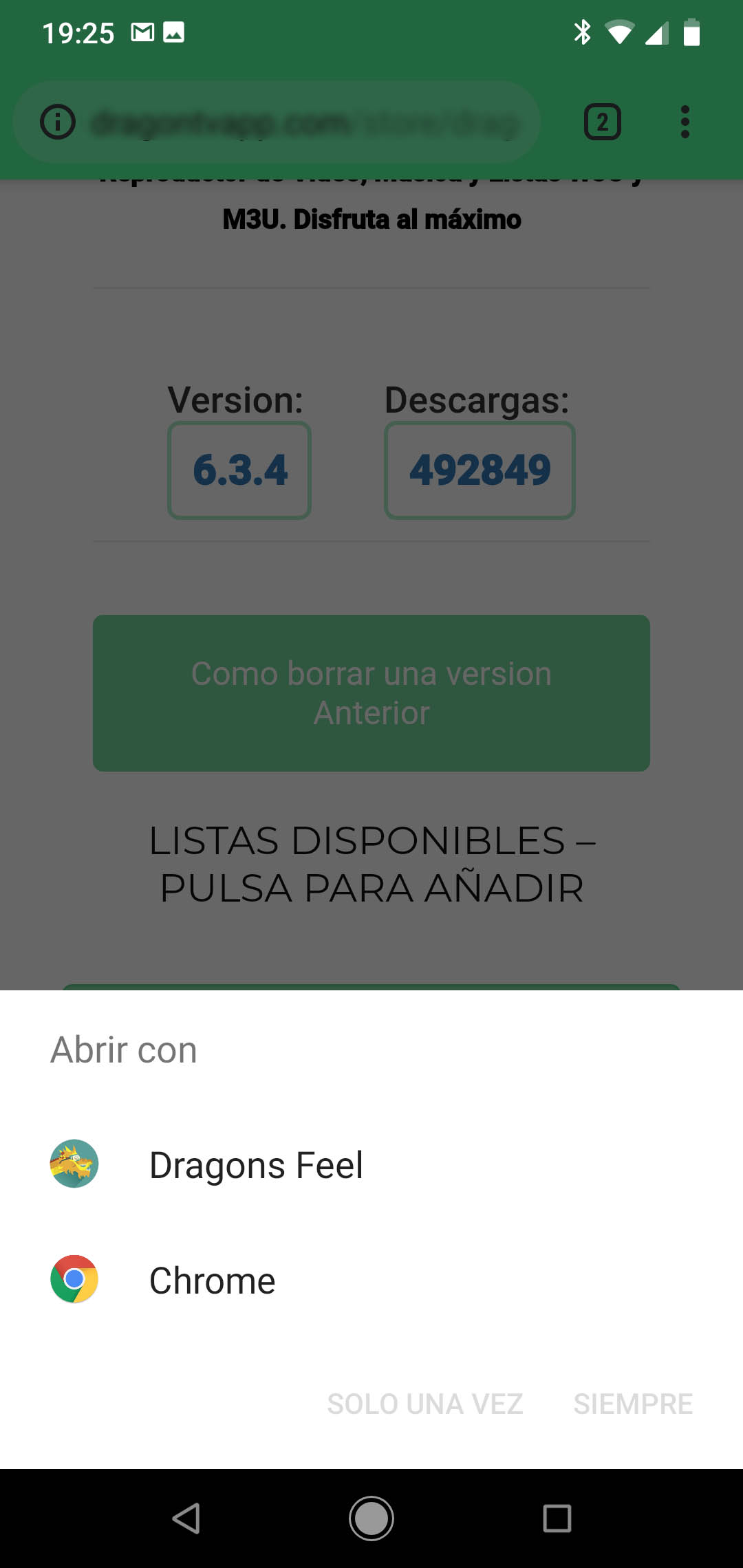Return to the home screen

point(371,1518)
